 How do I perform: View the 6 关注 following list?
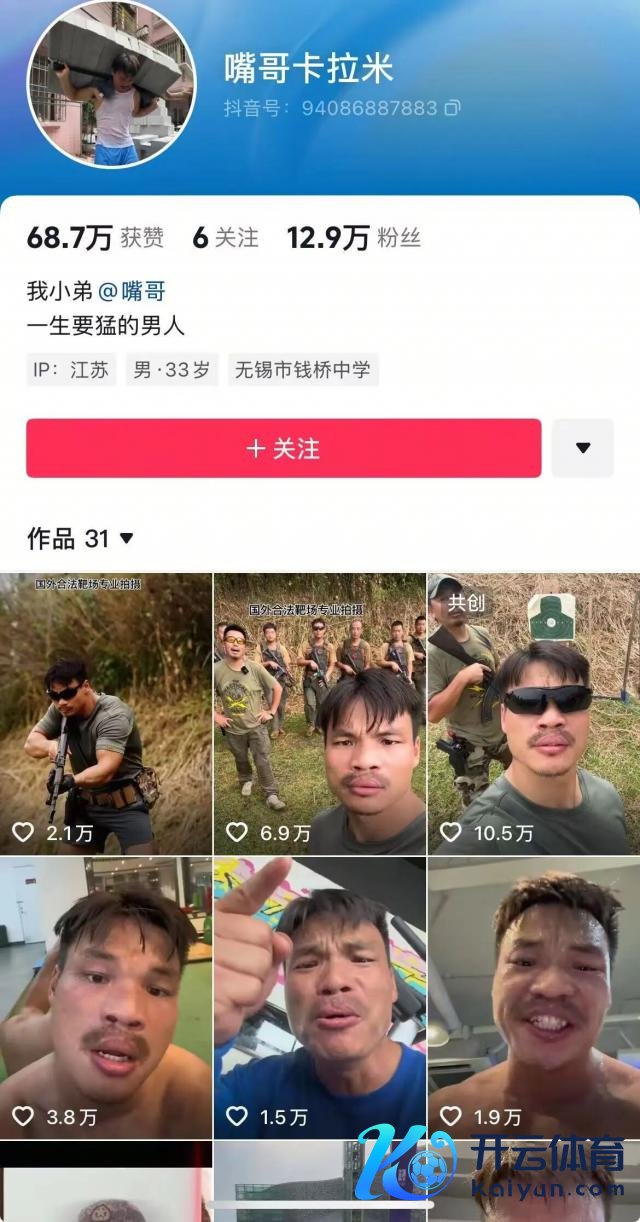(225, 238)
